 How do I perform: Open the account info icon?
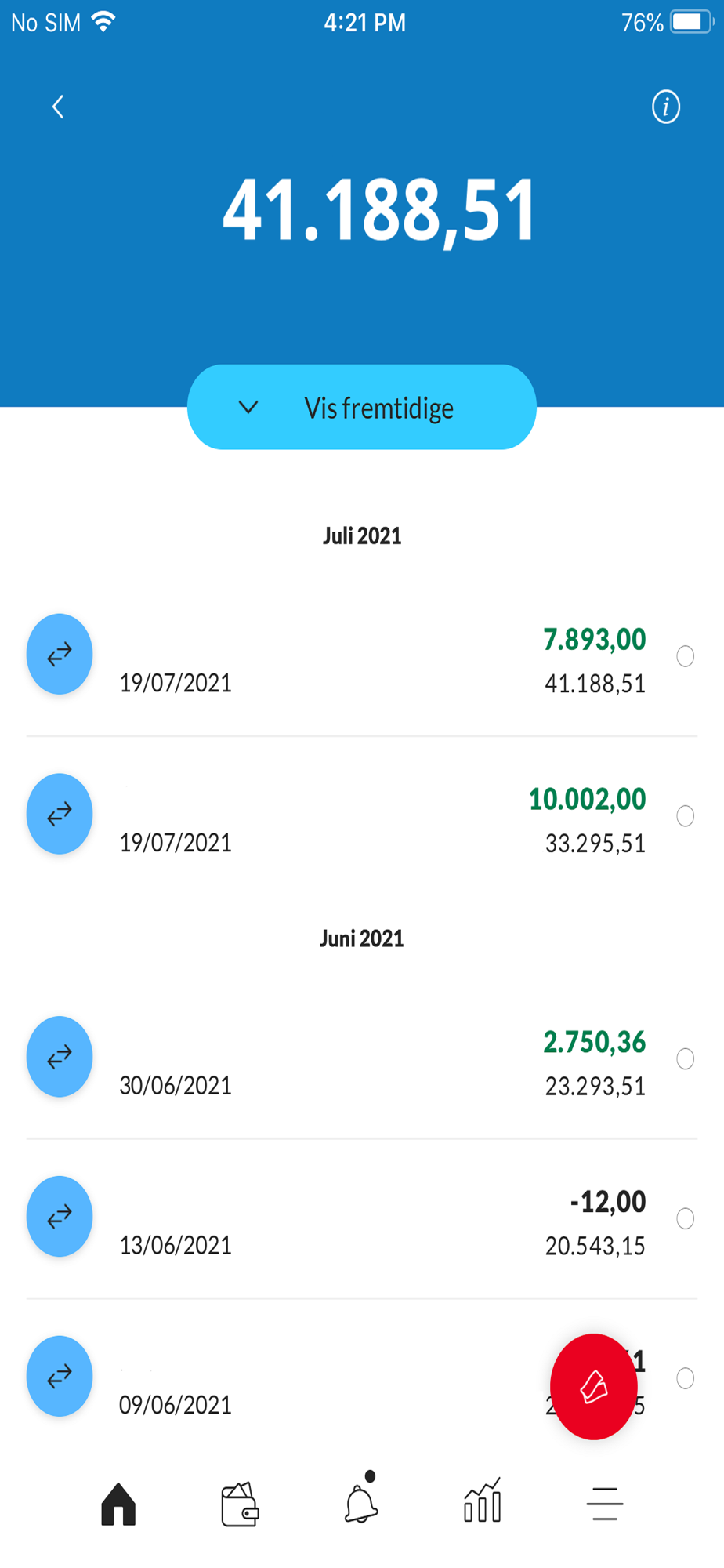tap(666, 107)
